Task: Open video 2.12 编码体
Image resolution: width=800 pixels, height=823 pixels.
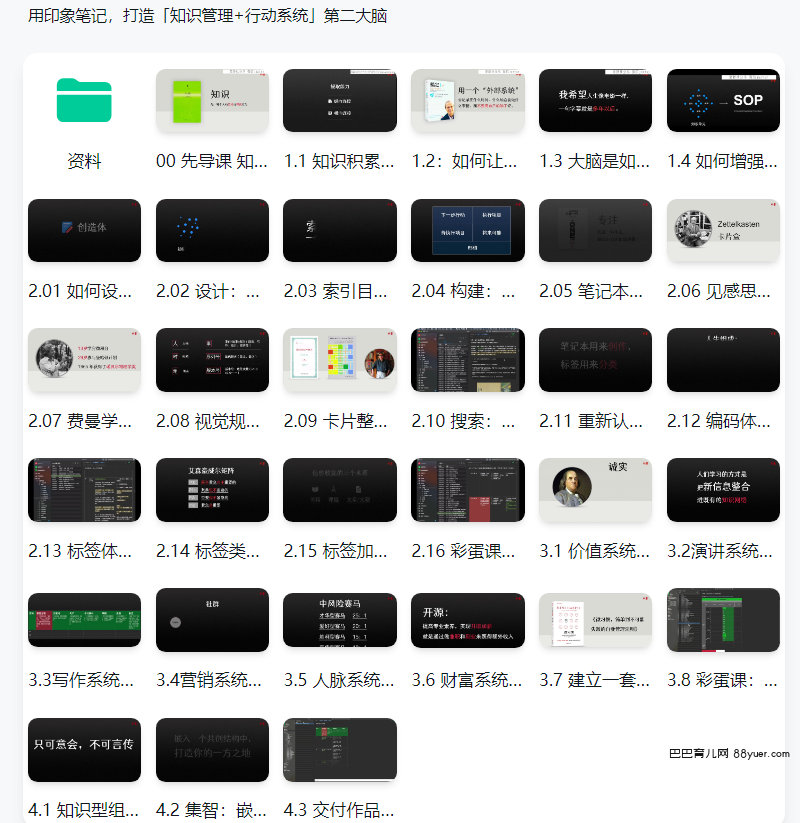Action: click(723, 360)
